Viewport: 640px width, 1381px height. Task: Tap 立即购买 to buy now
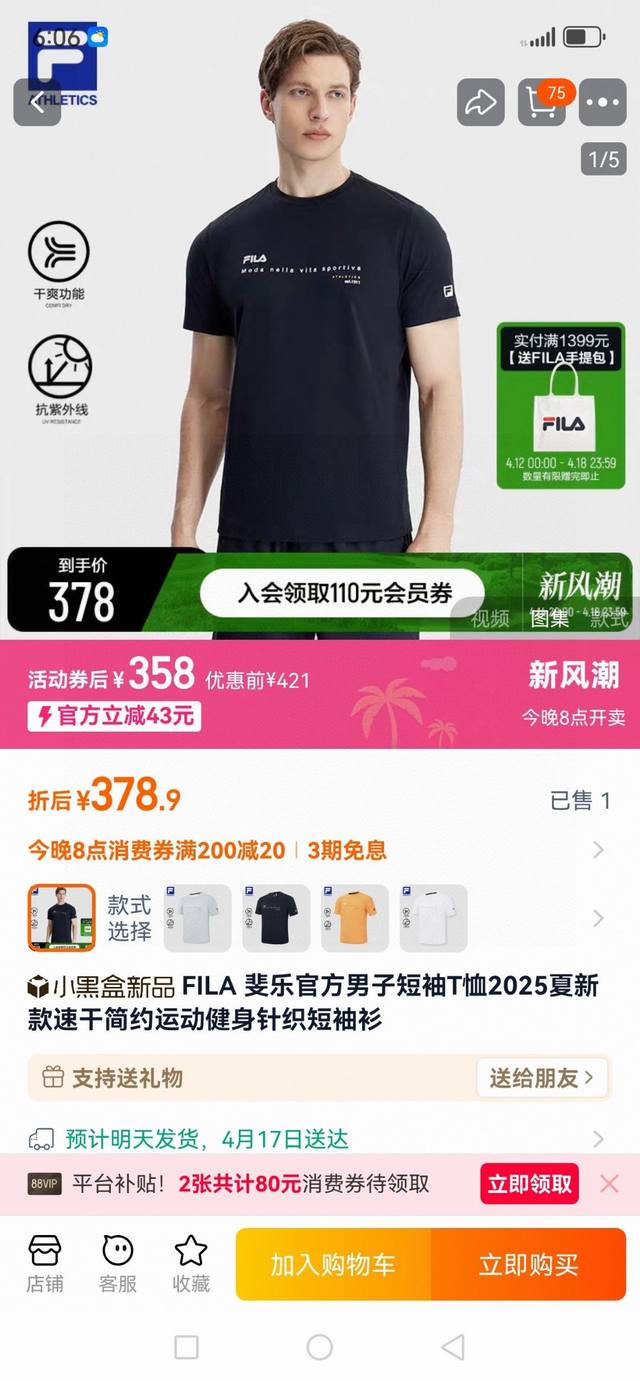coord(528,1264)
